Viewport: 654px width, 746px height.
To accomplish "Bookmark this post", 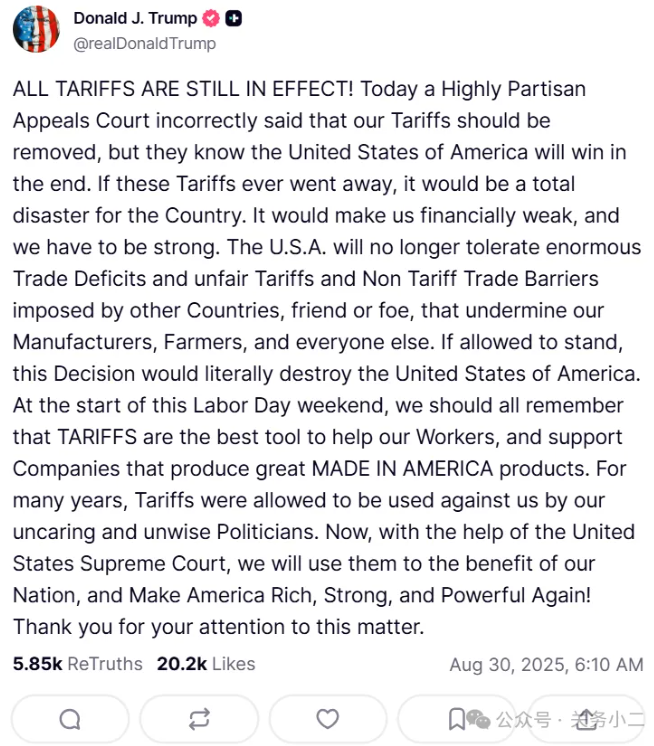I will [x=456, y=718].
